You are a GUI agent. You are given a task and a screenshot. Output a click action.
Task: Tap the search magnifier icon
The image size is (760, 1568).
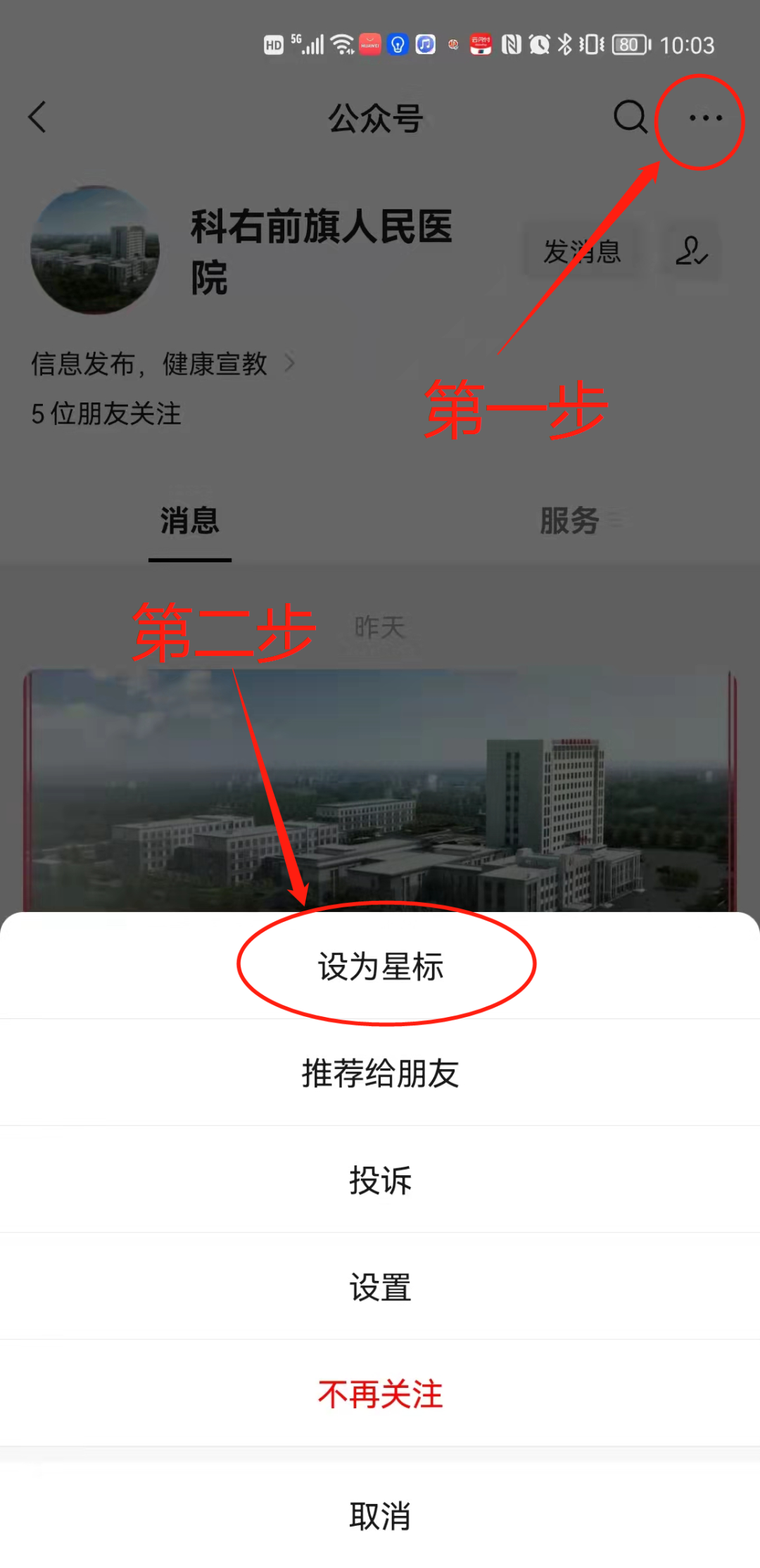(630, 117)
